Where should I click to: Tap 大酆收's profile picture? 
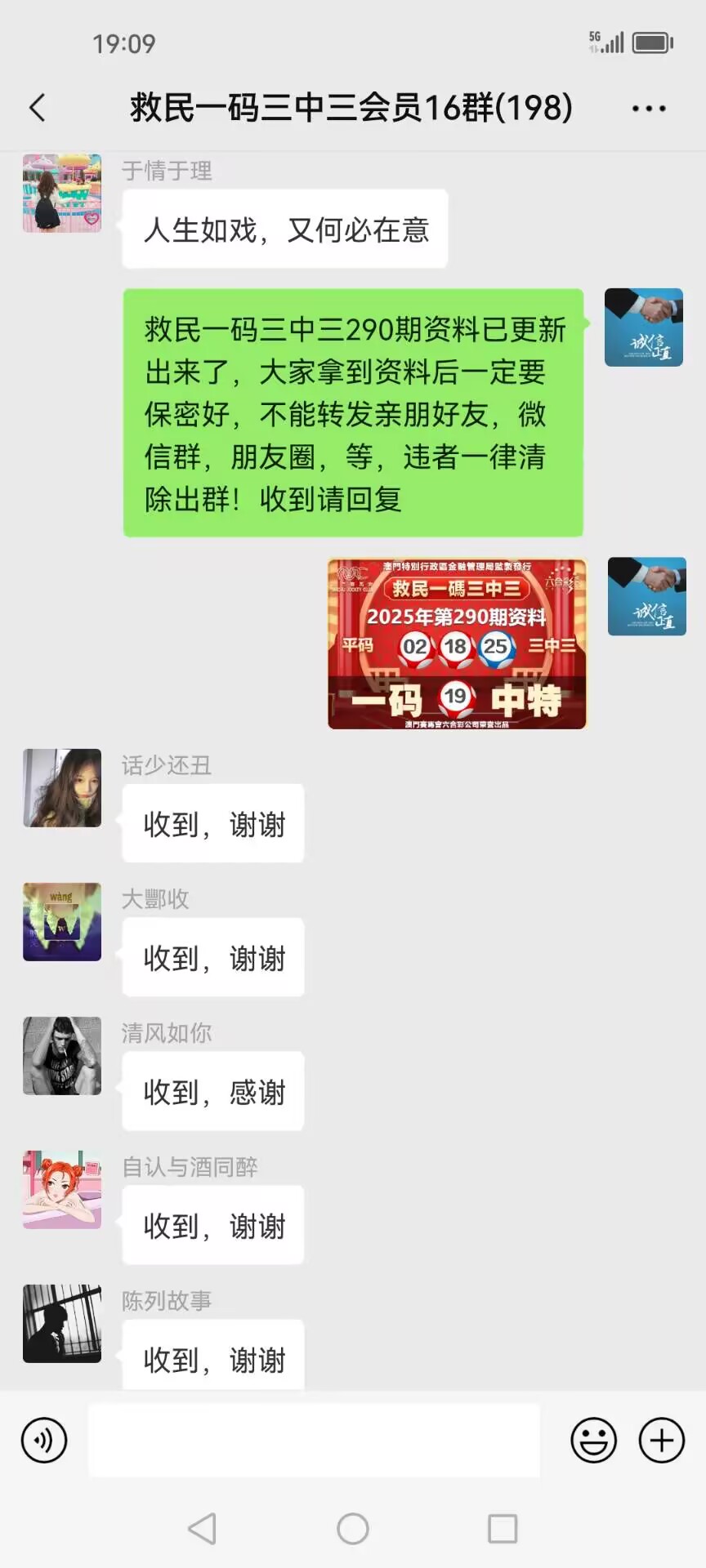click(x=62, y=922)
